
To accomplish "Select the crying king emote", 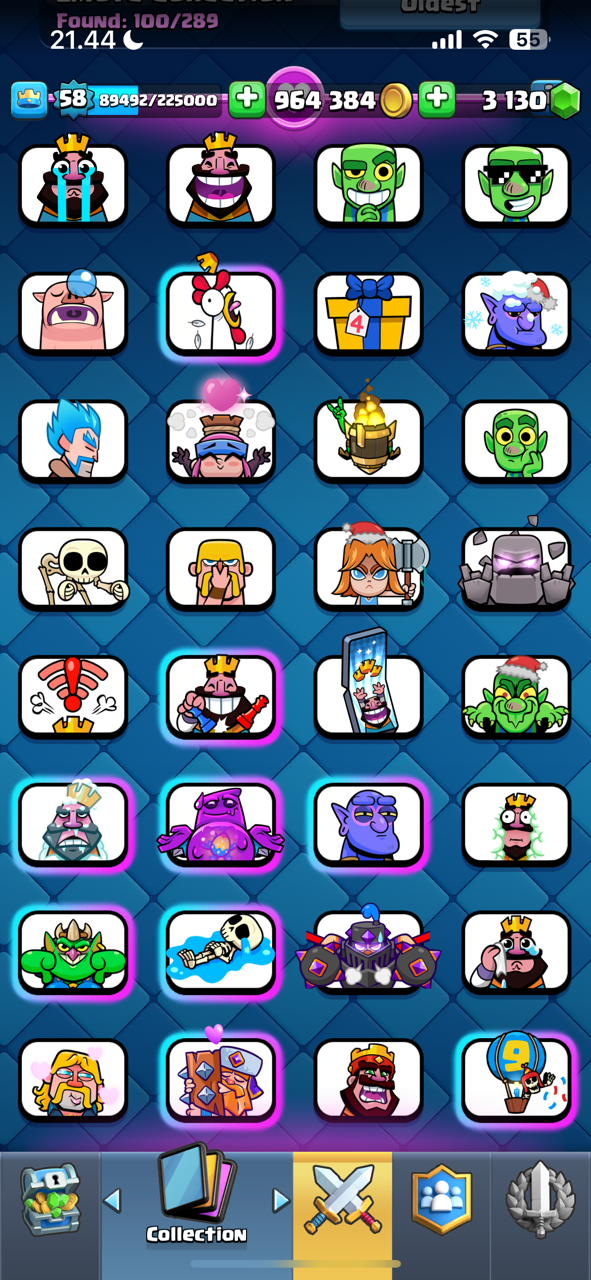I will (73, 183).
